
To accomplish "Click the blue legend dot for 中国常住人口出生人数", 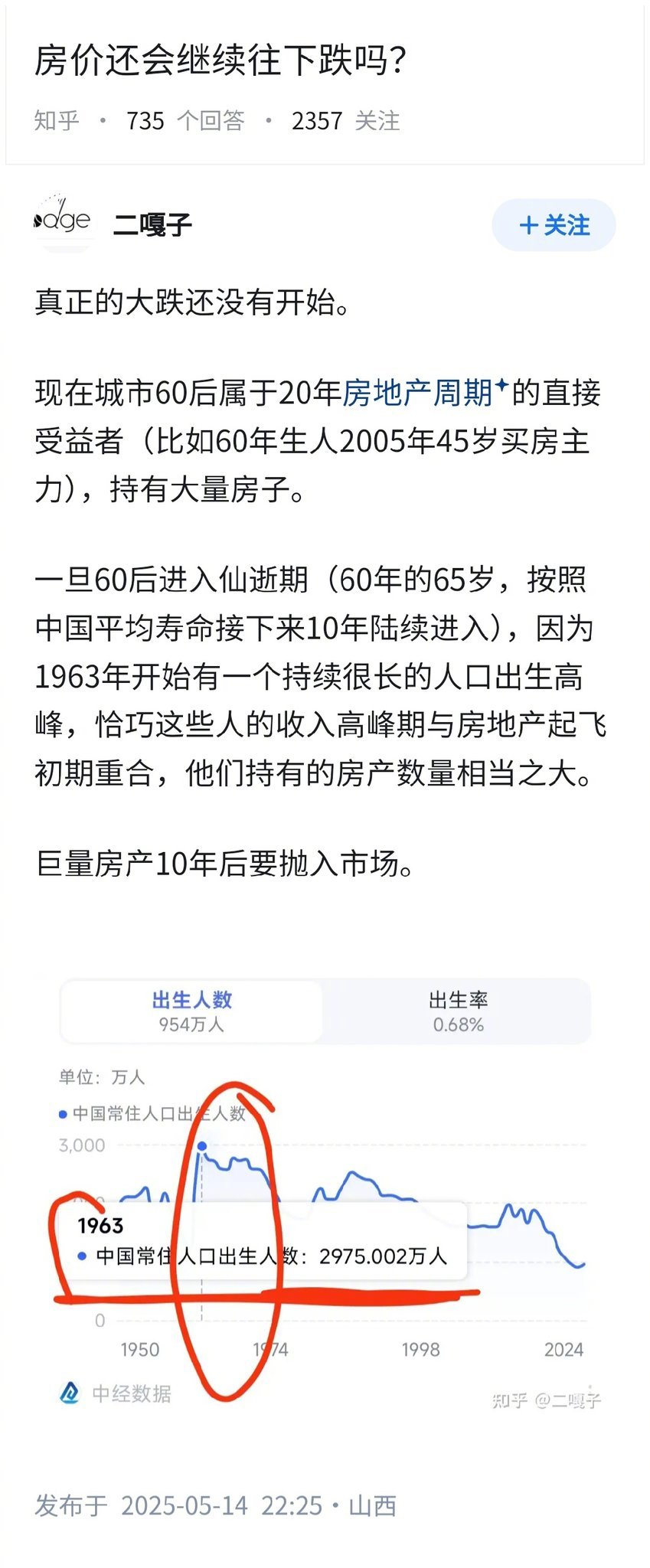I will pyautogui.click(x=63, y=1116).
